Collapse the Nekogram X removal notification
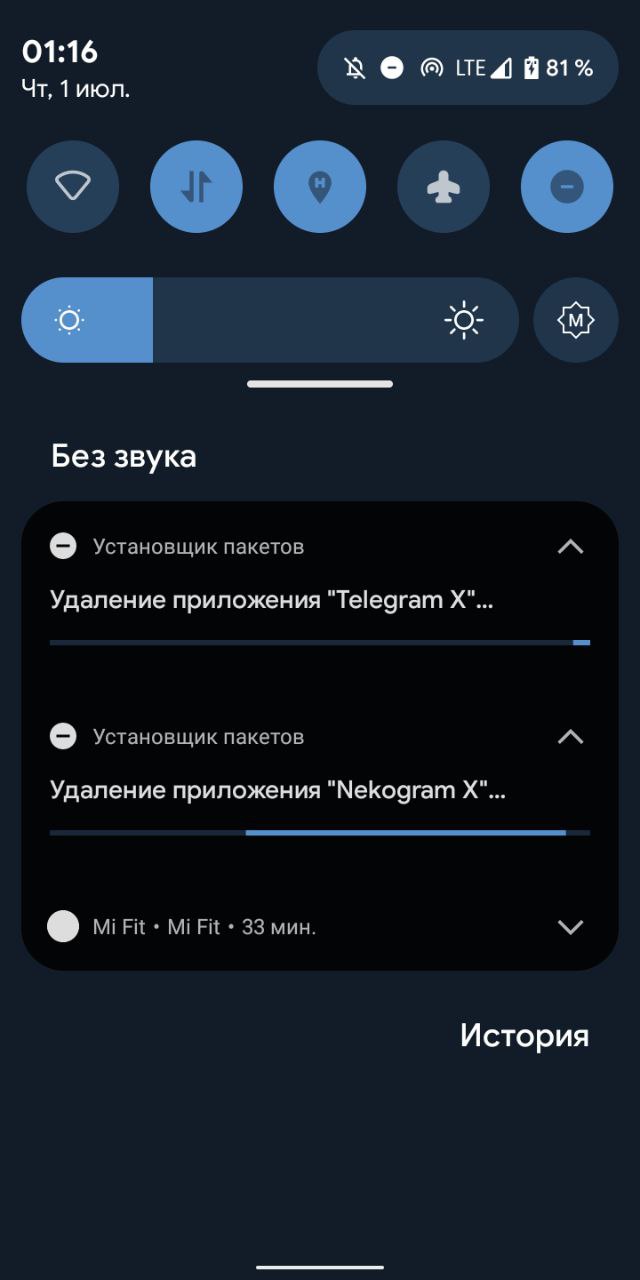Image resolution: width=640 pixels, height=1280 pixels. point(570,737)
